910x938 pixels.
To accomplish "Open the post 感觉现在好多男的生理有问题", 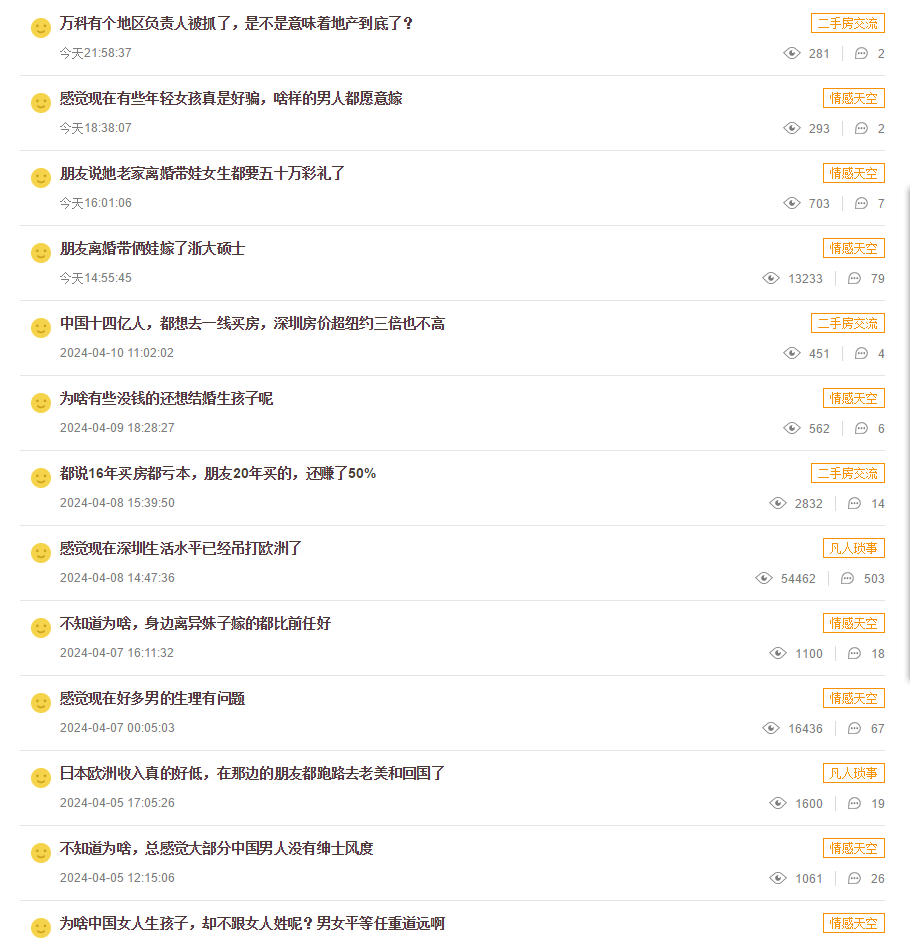I will coord(152,698).
